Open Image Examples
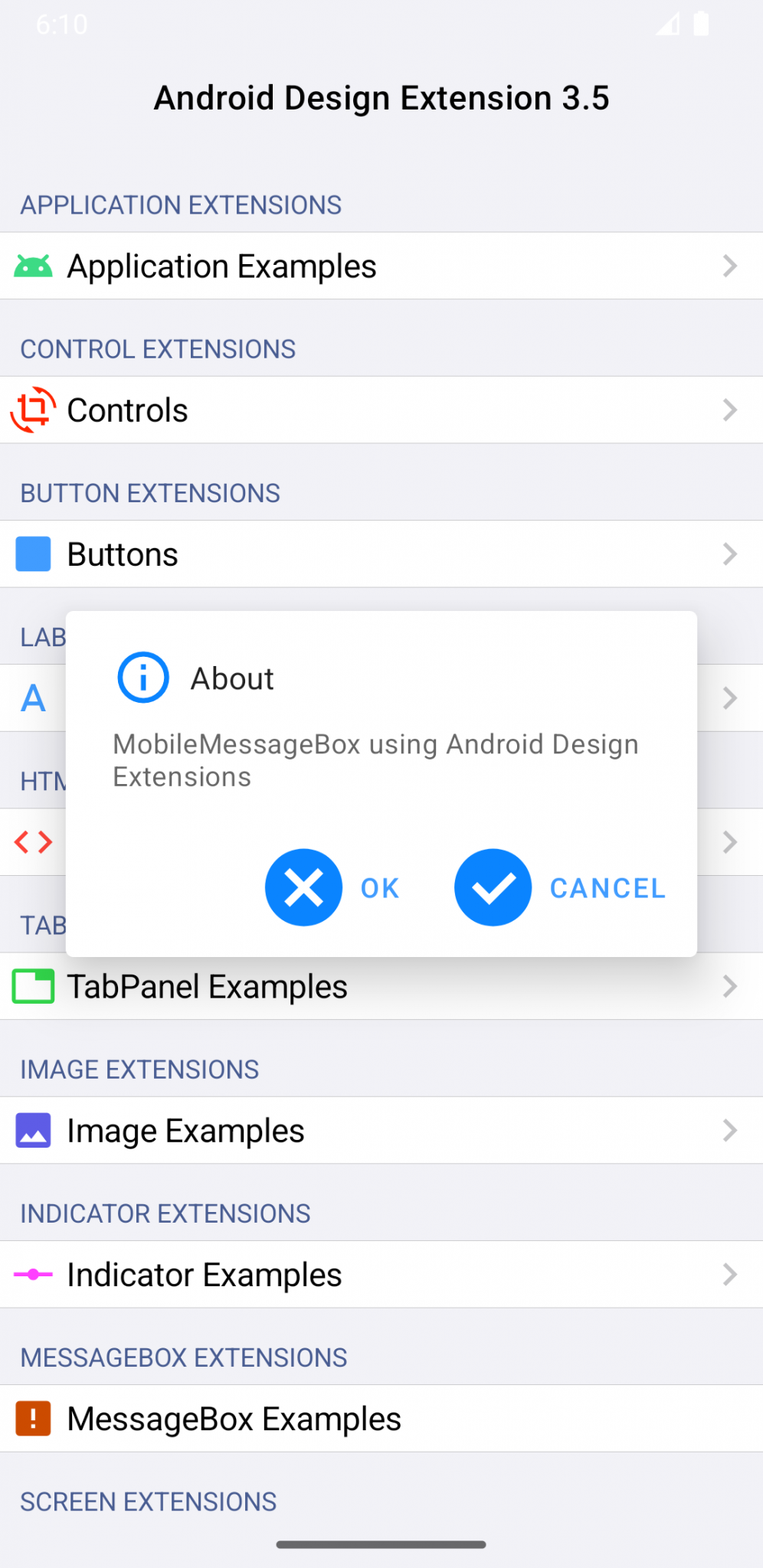The height and width of the screenshot is (1568, 763). coord(381,1130)
